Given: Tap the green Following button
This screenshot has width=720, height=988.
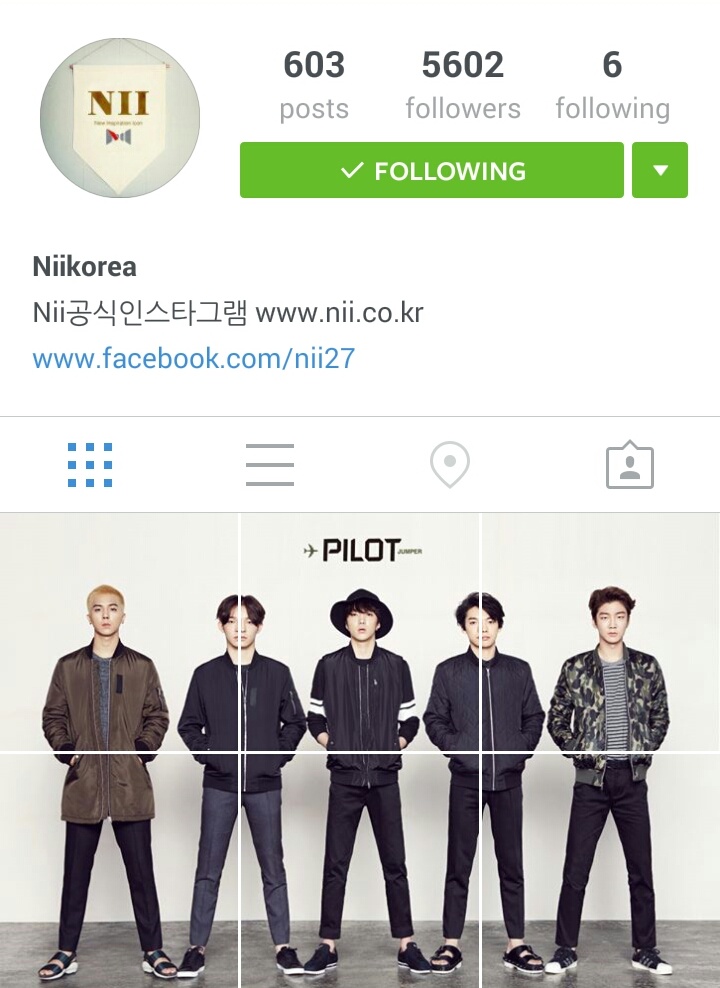Looking at the screenshot, I should [x=431, y=170].
